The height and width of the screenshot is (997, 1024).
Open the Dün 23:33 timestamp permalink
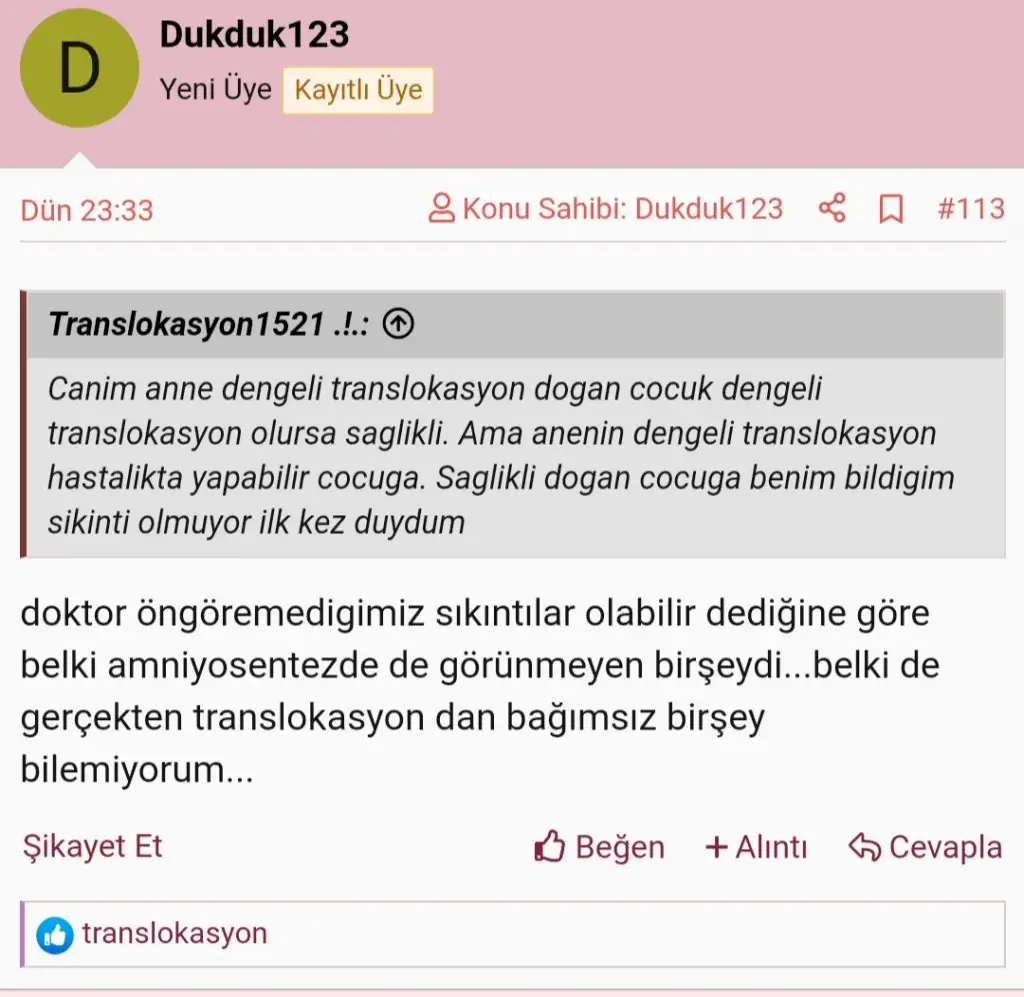[87, 210]
